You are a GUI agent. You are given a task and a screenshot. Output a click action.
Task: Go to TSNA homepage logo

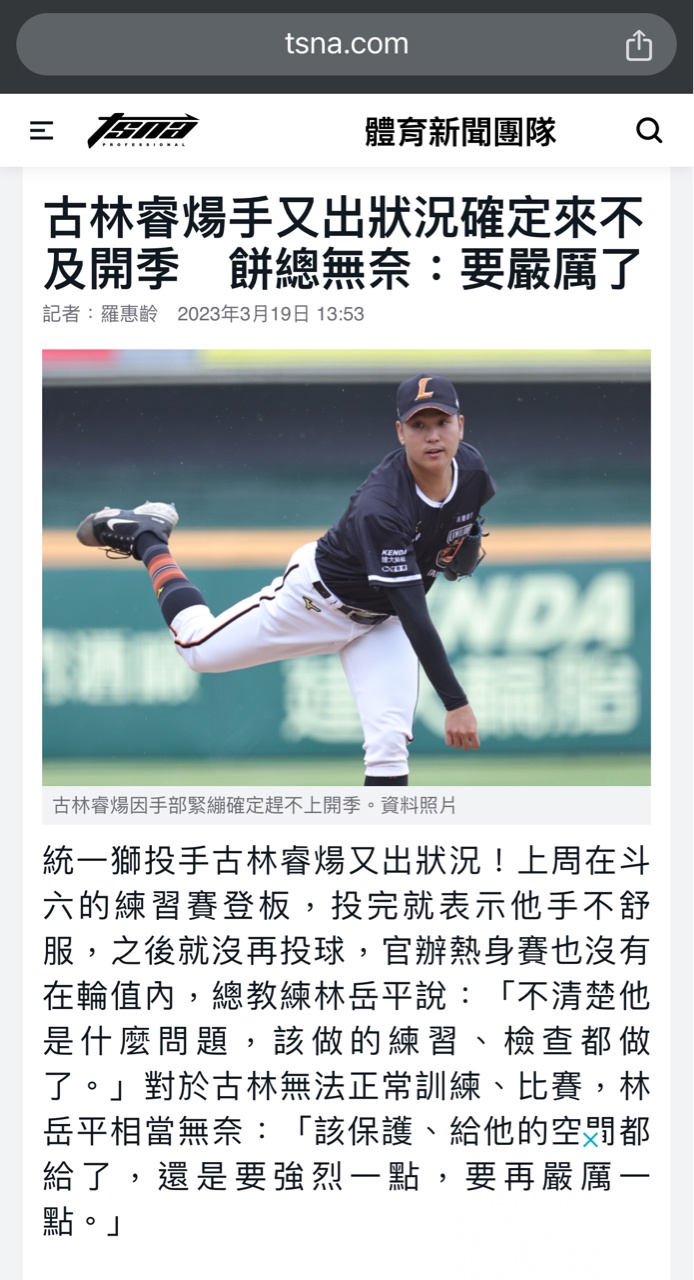pyautogui.click(x=142, y=131)
